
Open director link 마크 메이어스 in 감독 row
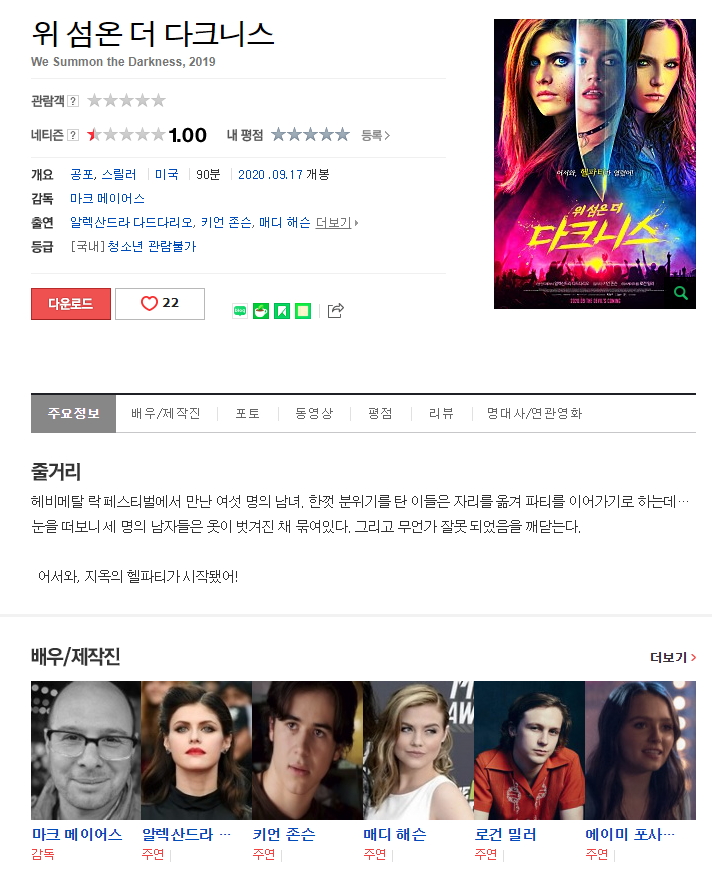[x=107, y=199]
